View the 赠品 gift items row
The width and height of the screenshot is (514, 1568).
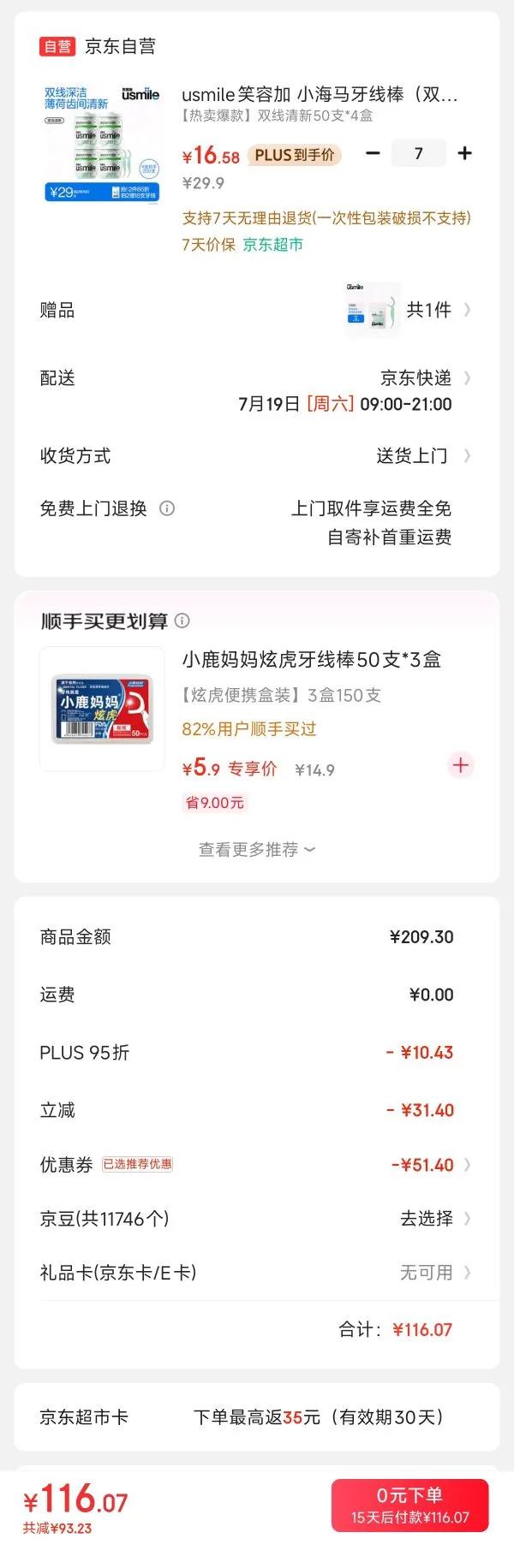(257, 310)
